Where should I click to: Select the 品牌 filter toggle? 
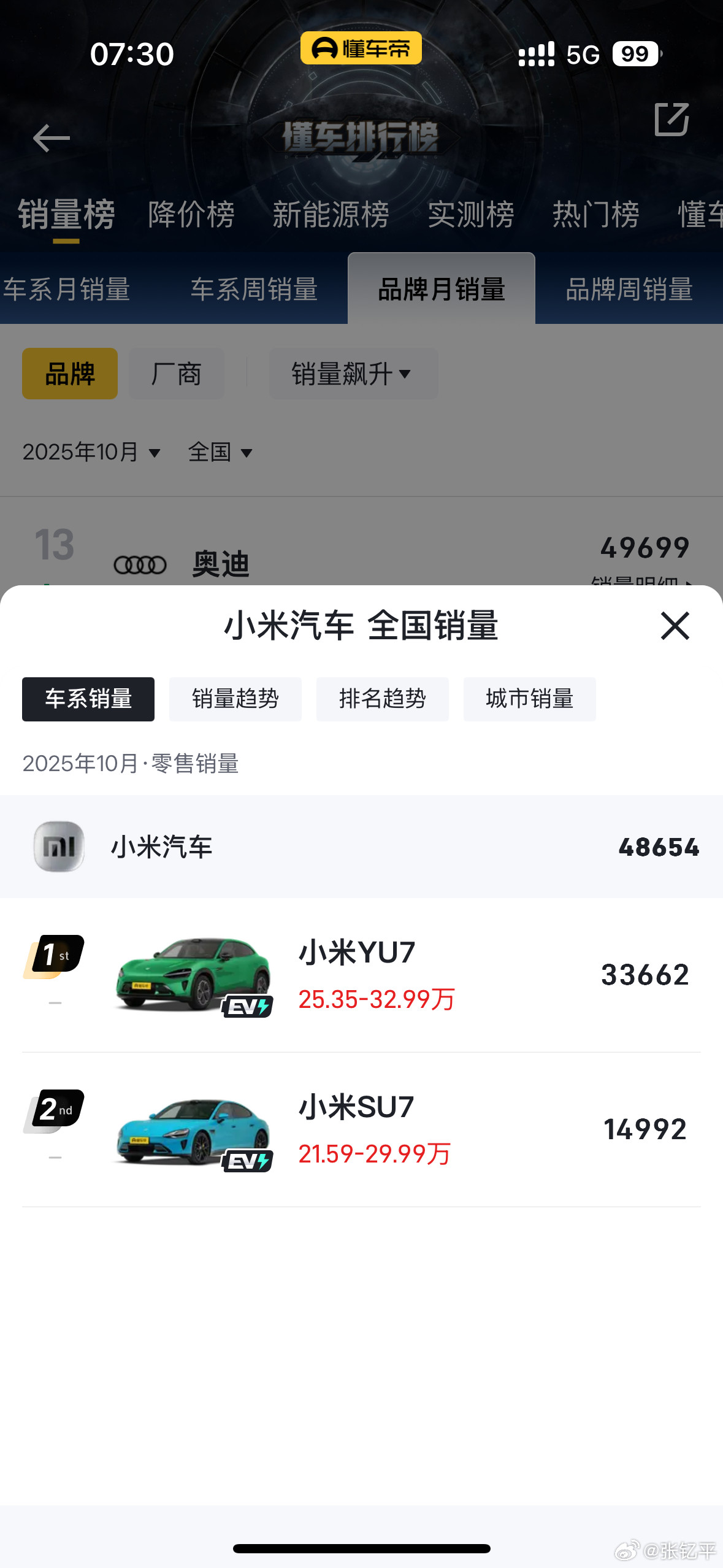click(69, 374)
